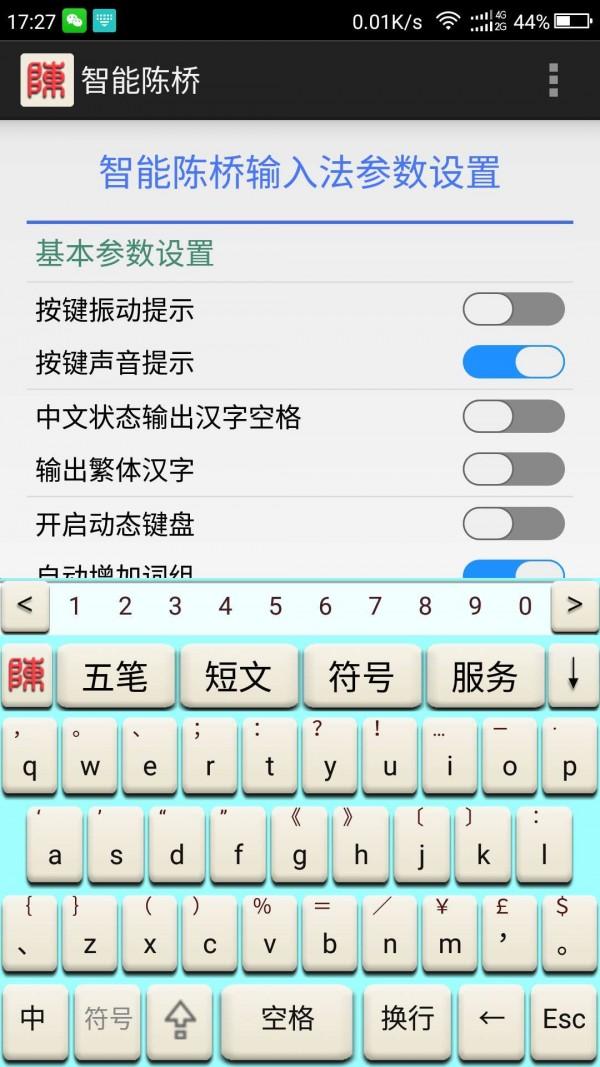Open the overflow menu
This screenshot has height=1067, width=600.
pos(553,80)
